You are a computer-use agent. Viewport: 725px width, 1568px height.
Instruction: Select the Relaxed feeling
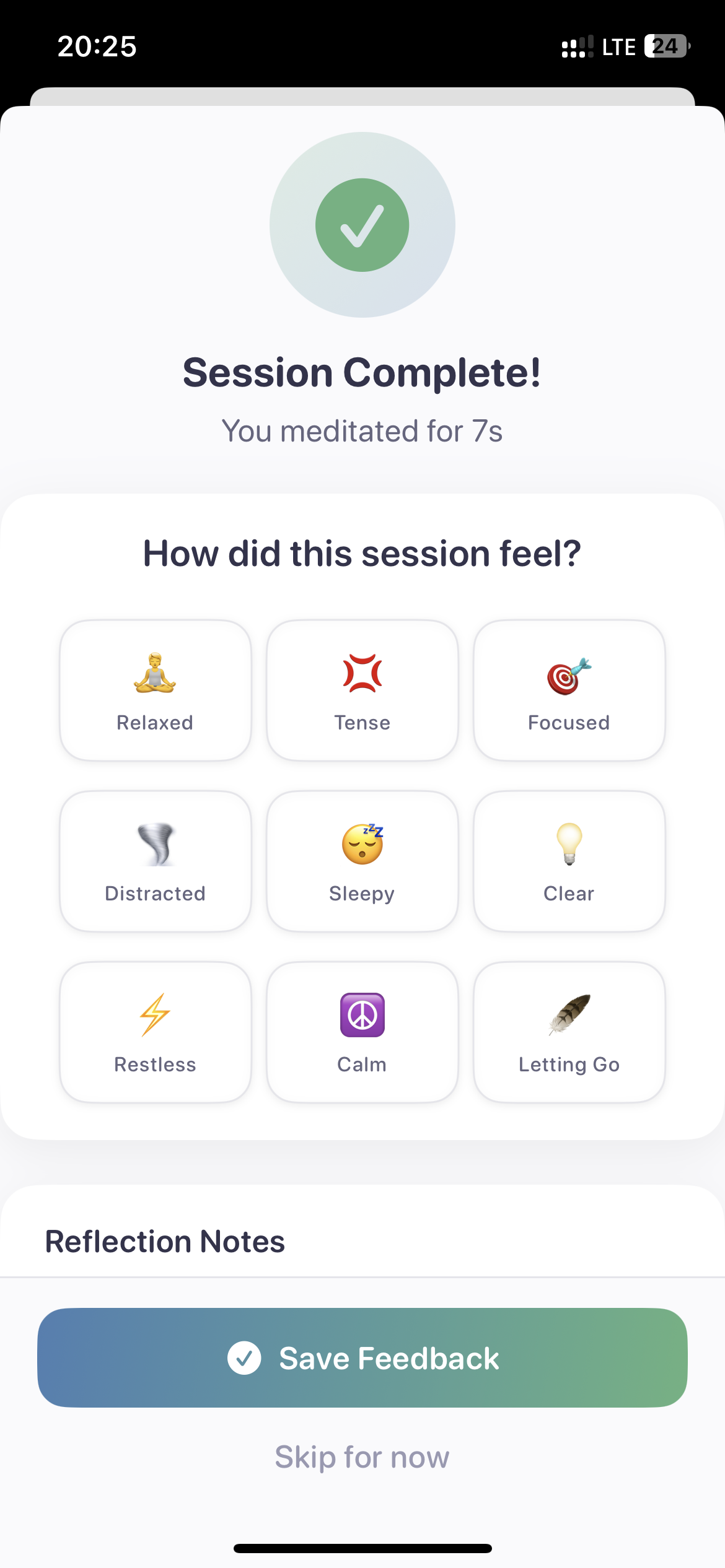point(155,690)
